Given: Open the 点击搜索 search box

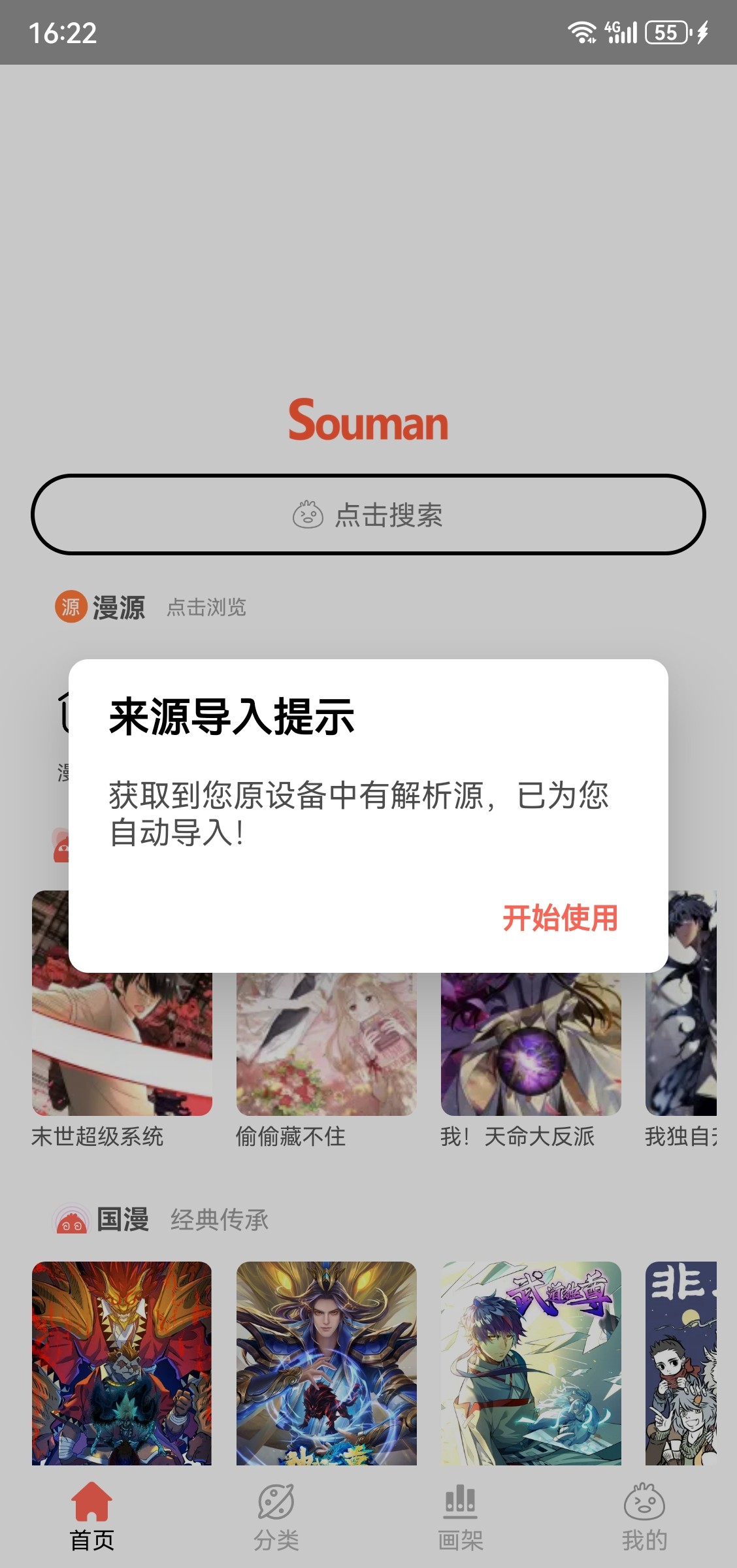Looking at the screenshot, I should click(x=368, y=515).
